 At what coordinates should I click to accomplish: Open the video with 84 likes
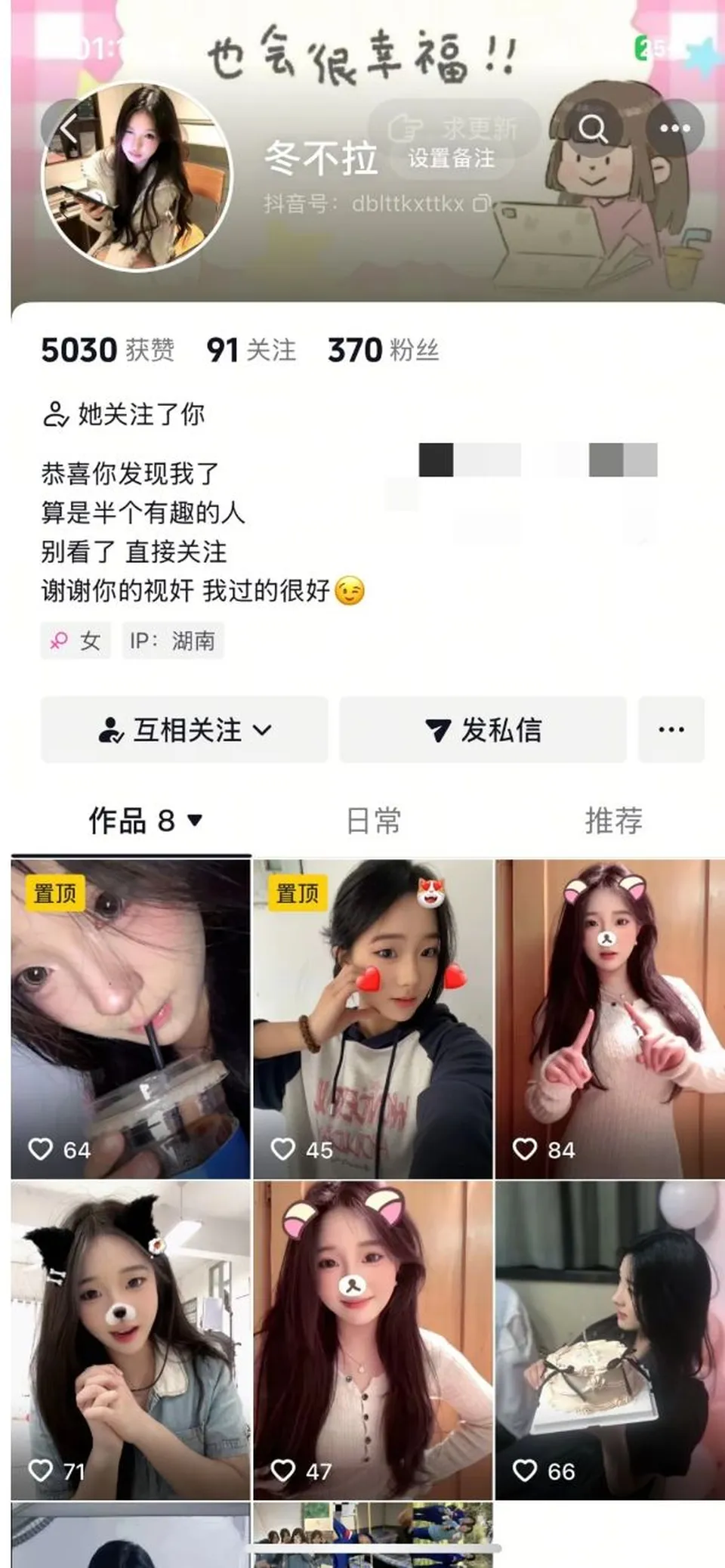pyautogui.click(x=610, y=1019)
